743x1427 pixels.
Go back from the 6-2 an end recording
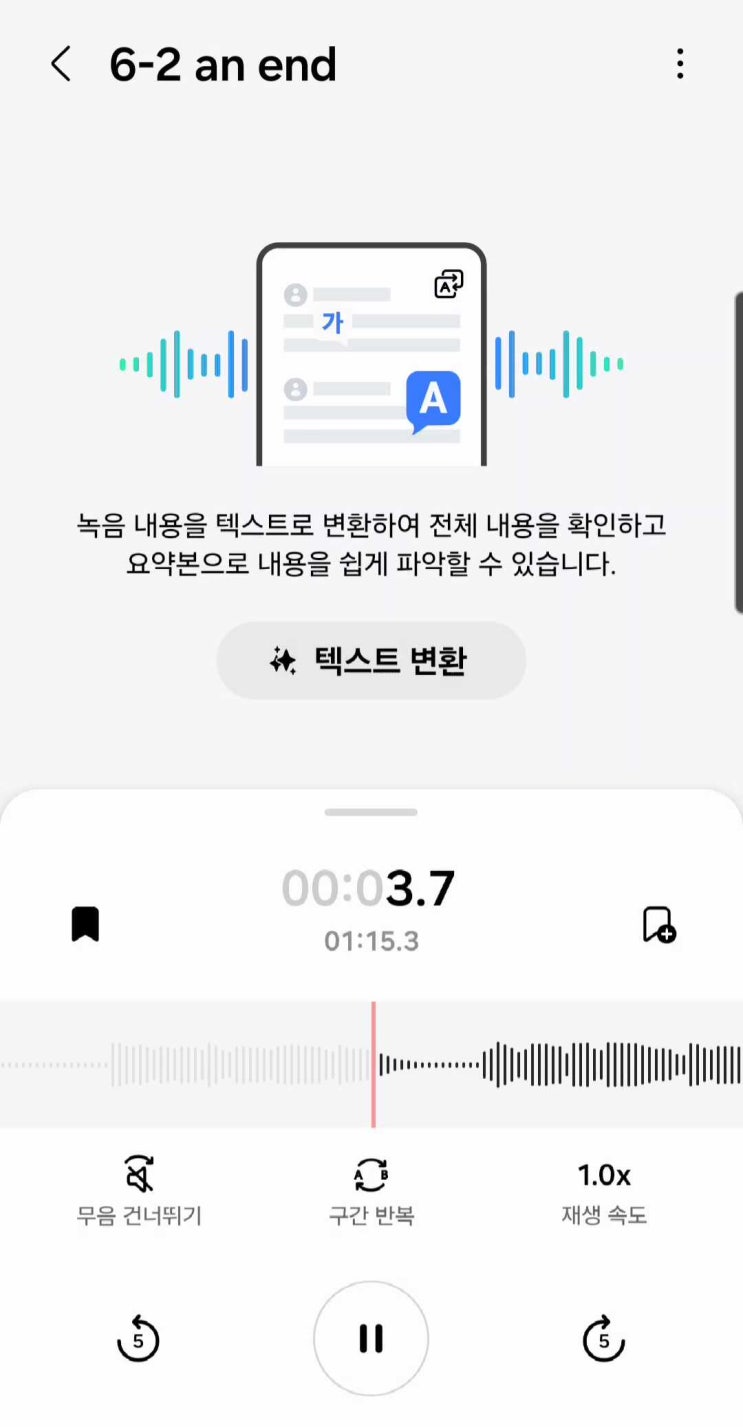tap(61, 65)
